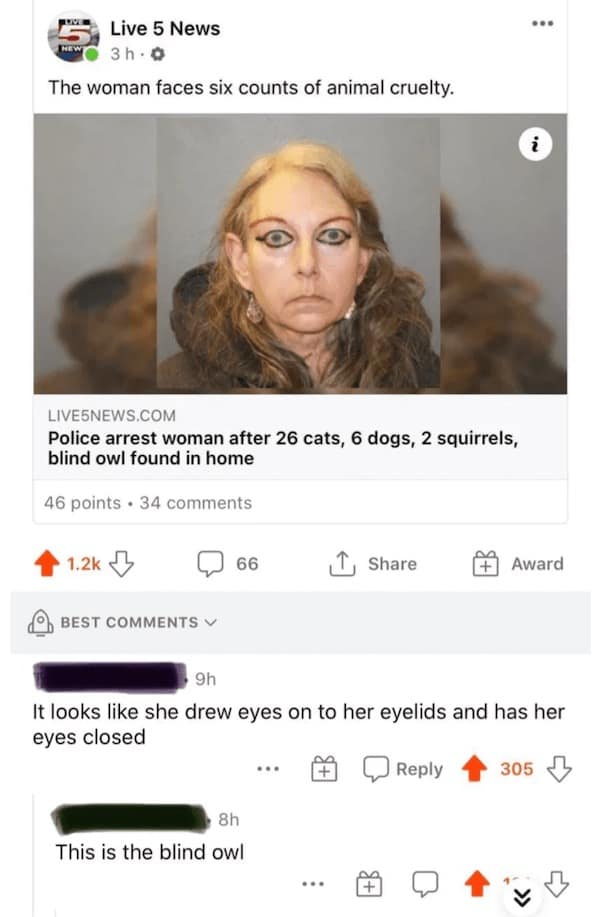Share this post

[x=372, y=564]
